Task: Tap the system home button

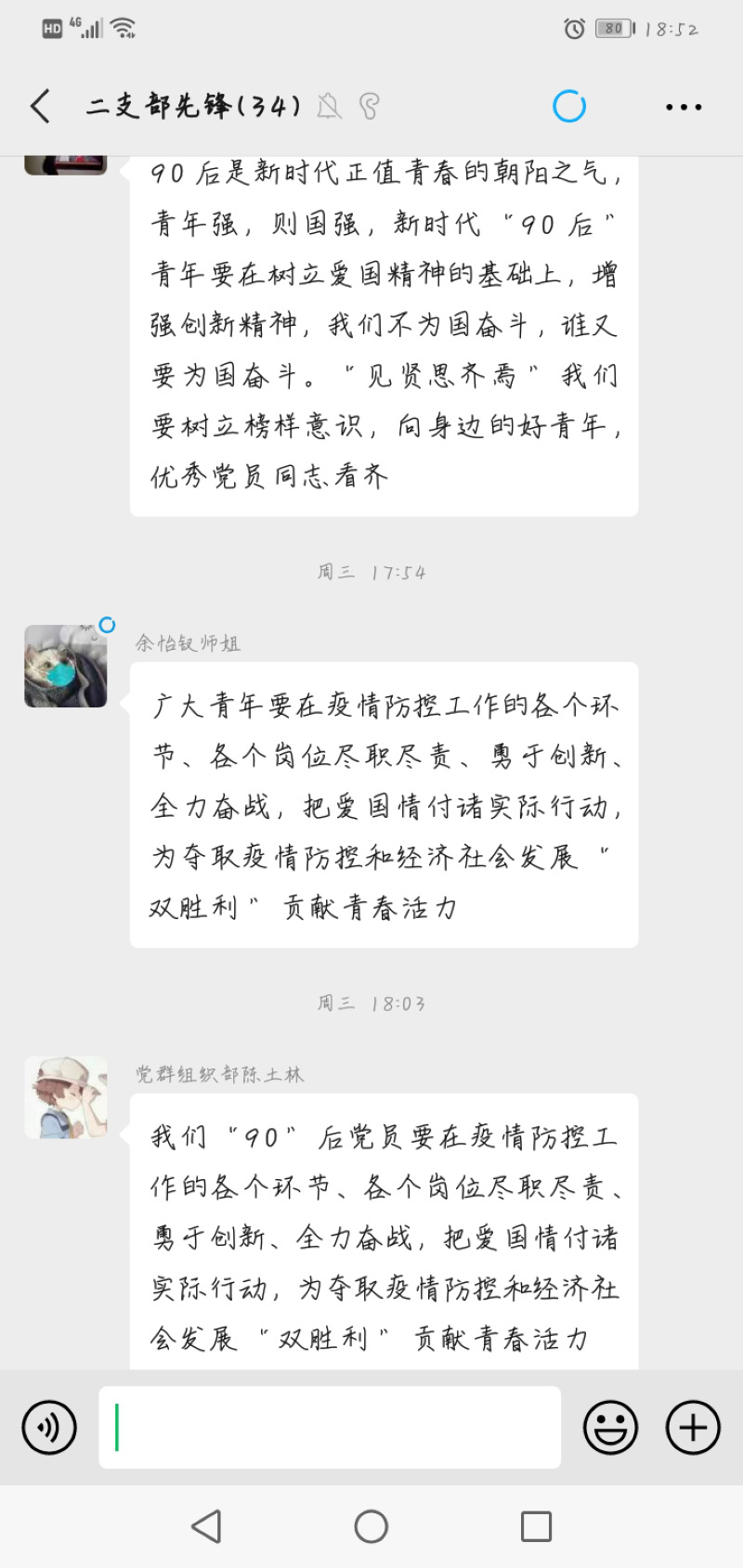Action: point(371,1526)
